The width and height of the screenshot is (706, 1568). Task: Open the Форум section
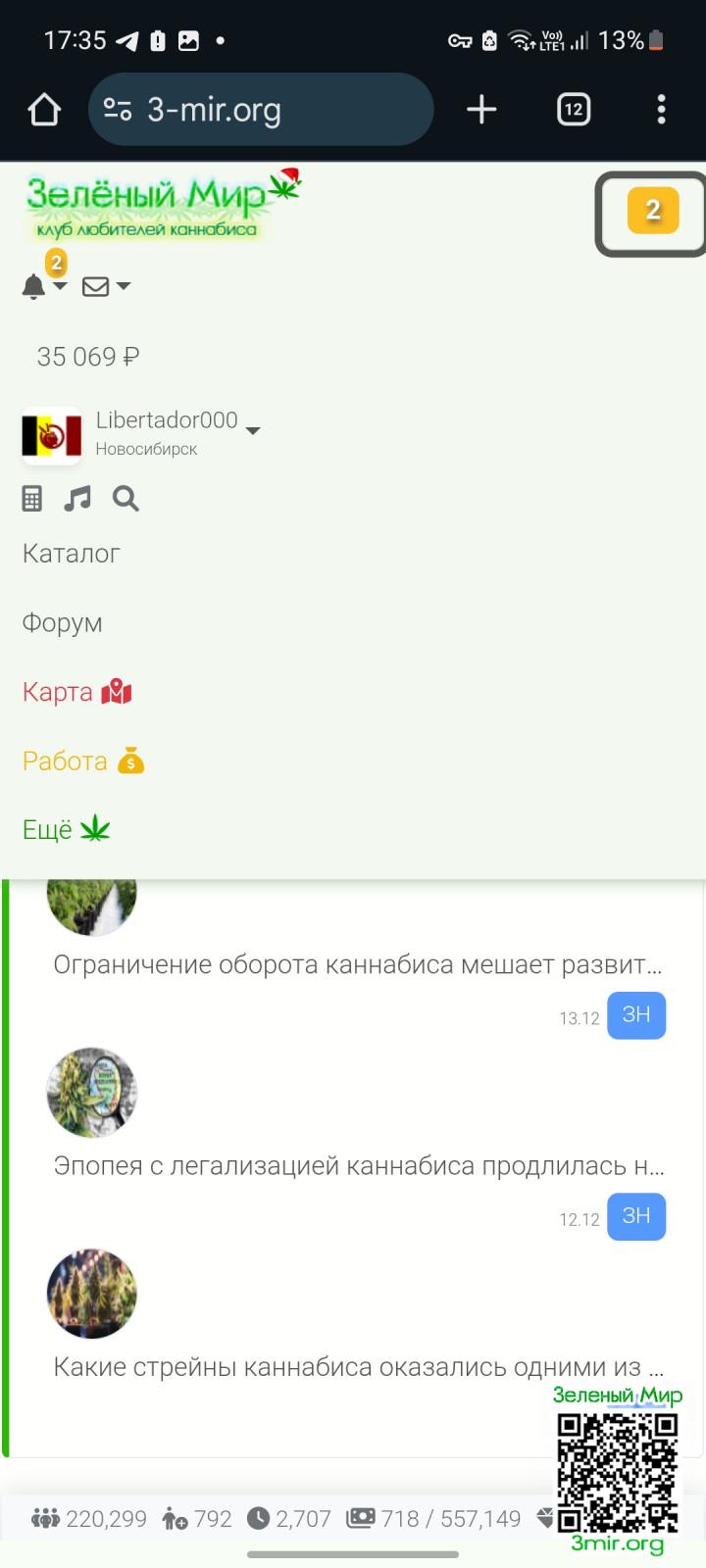click(63, 623)
